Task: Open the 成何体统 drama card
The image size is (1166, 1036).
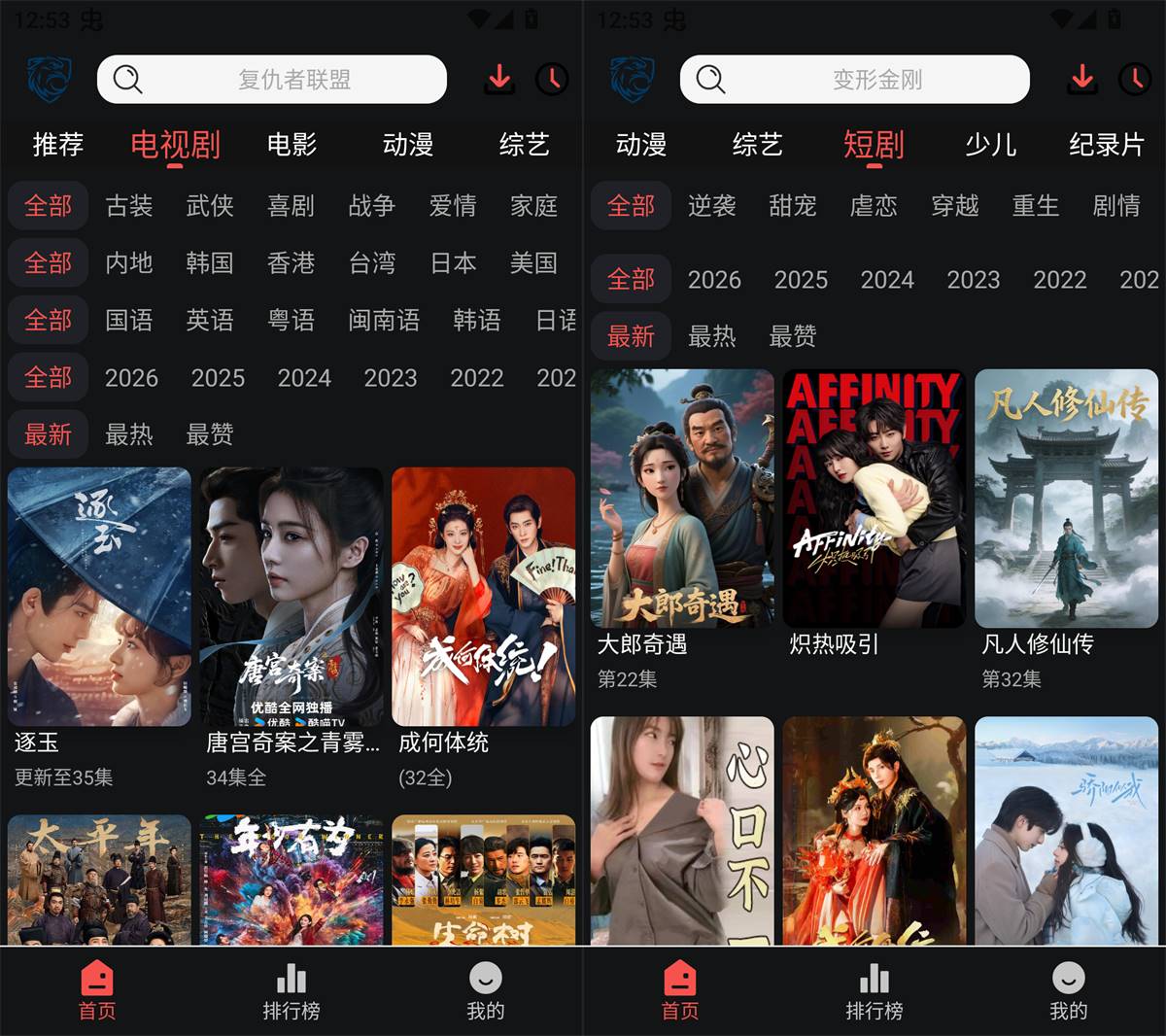Action: (484, 628)
